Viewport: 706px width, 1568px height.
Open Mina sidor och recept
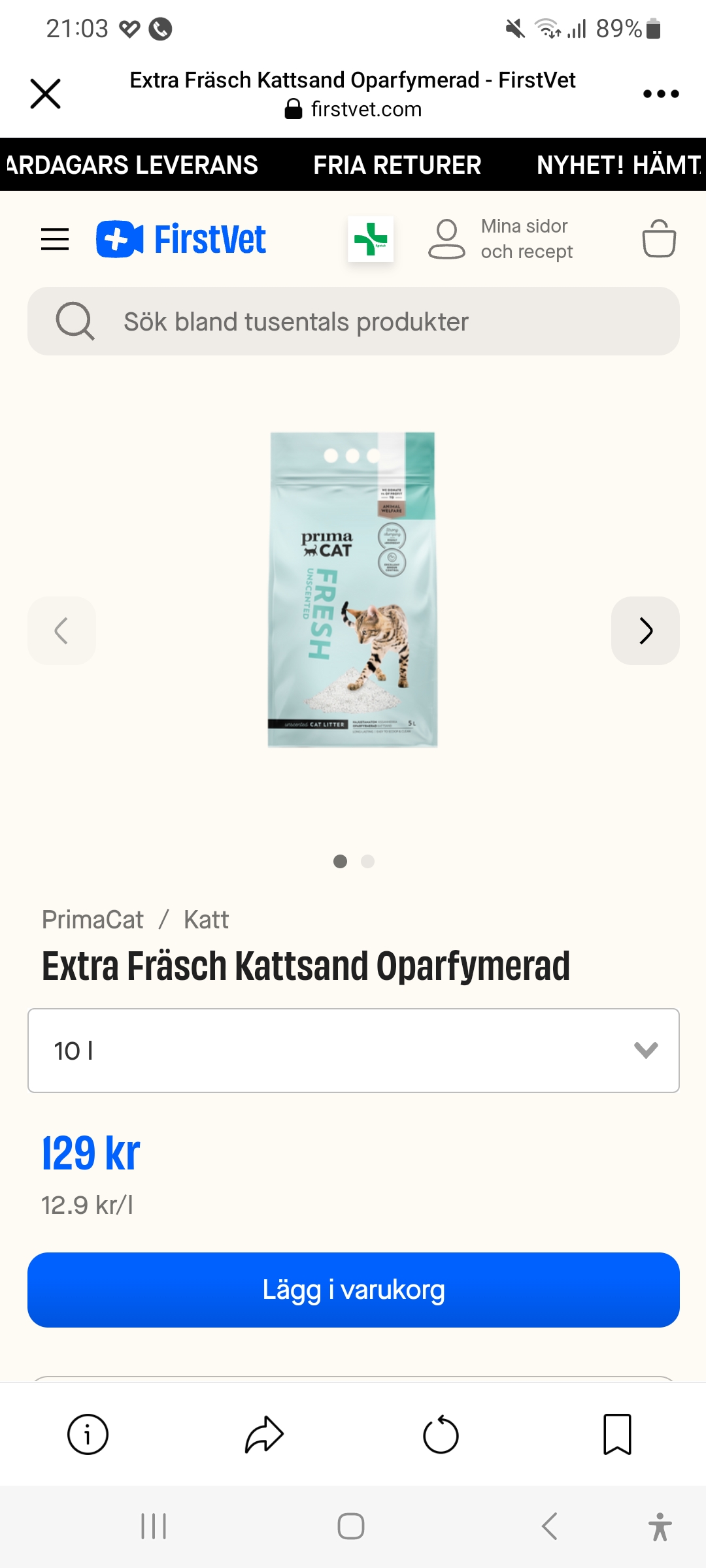point(501,239)
